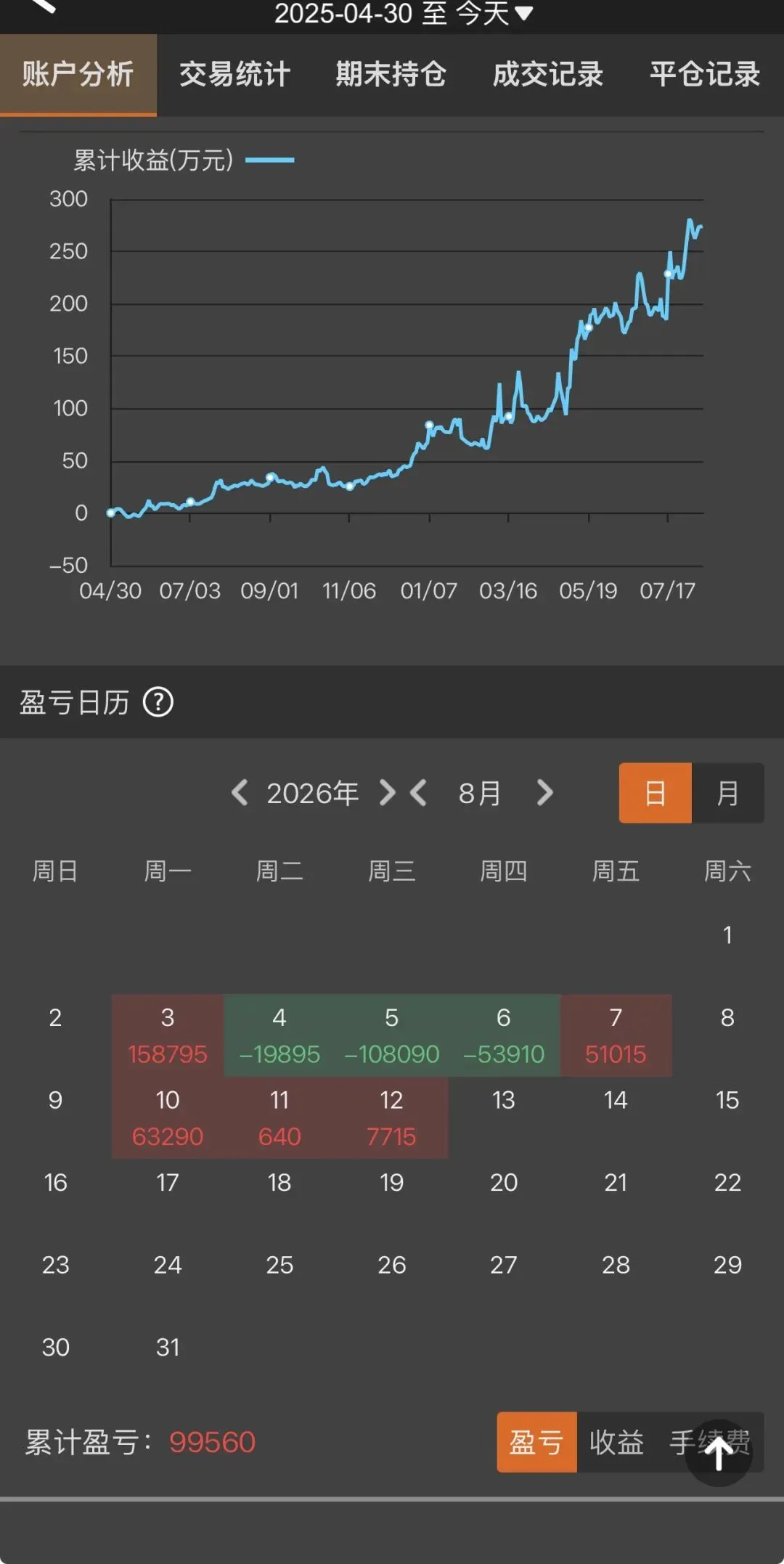The image size is (784, 1564).
Task: Select the 日 calendar view
Action: click(656, 793)
